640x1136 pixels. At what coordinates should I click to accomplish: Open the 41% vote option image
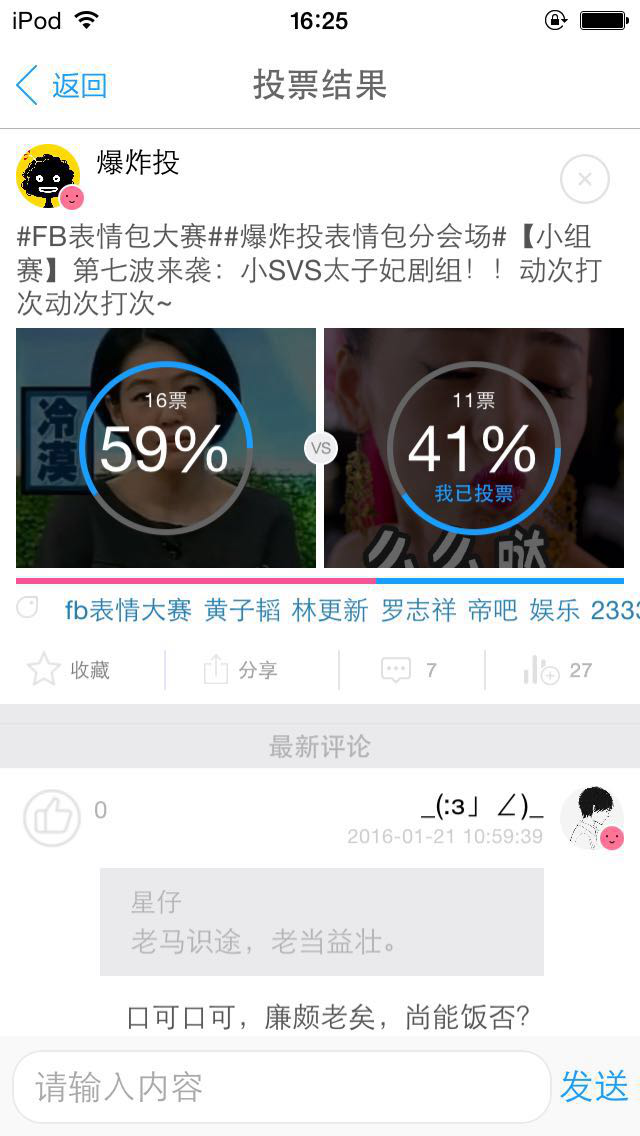pos(474,448)
